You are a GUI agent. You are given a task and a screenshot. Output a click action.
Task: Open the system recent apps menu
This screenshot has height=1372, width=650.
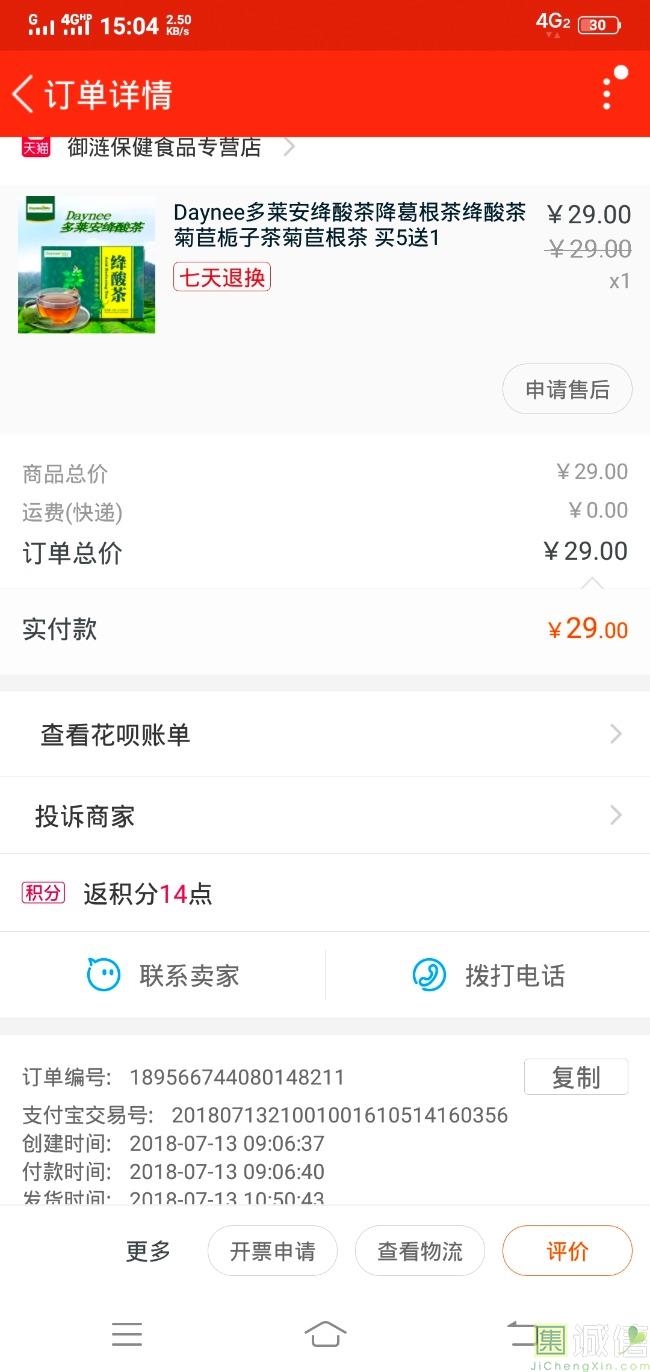point(127,1334)
